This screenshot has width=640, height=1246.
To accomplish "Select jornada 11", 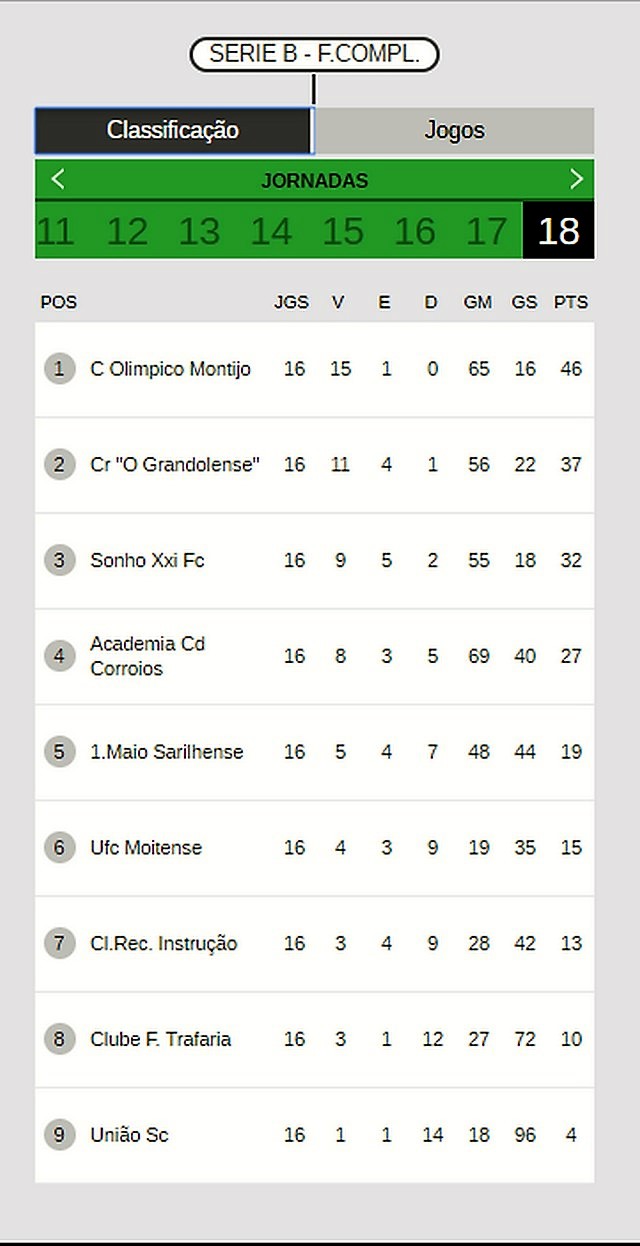I will tap(55, 231).
